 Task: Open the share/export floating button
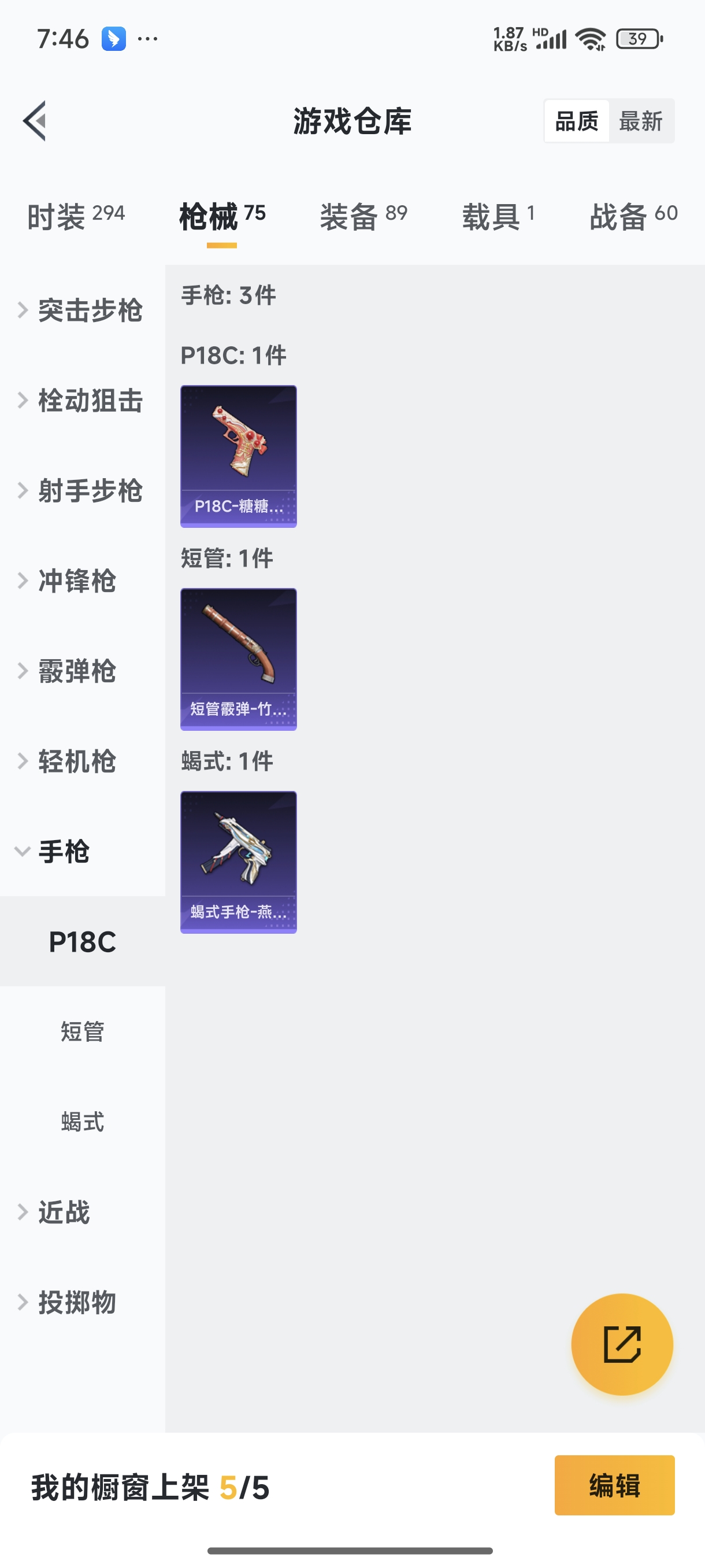click(622, 1345)
